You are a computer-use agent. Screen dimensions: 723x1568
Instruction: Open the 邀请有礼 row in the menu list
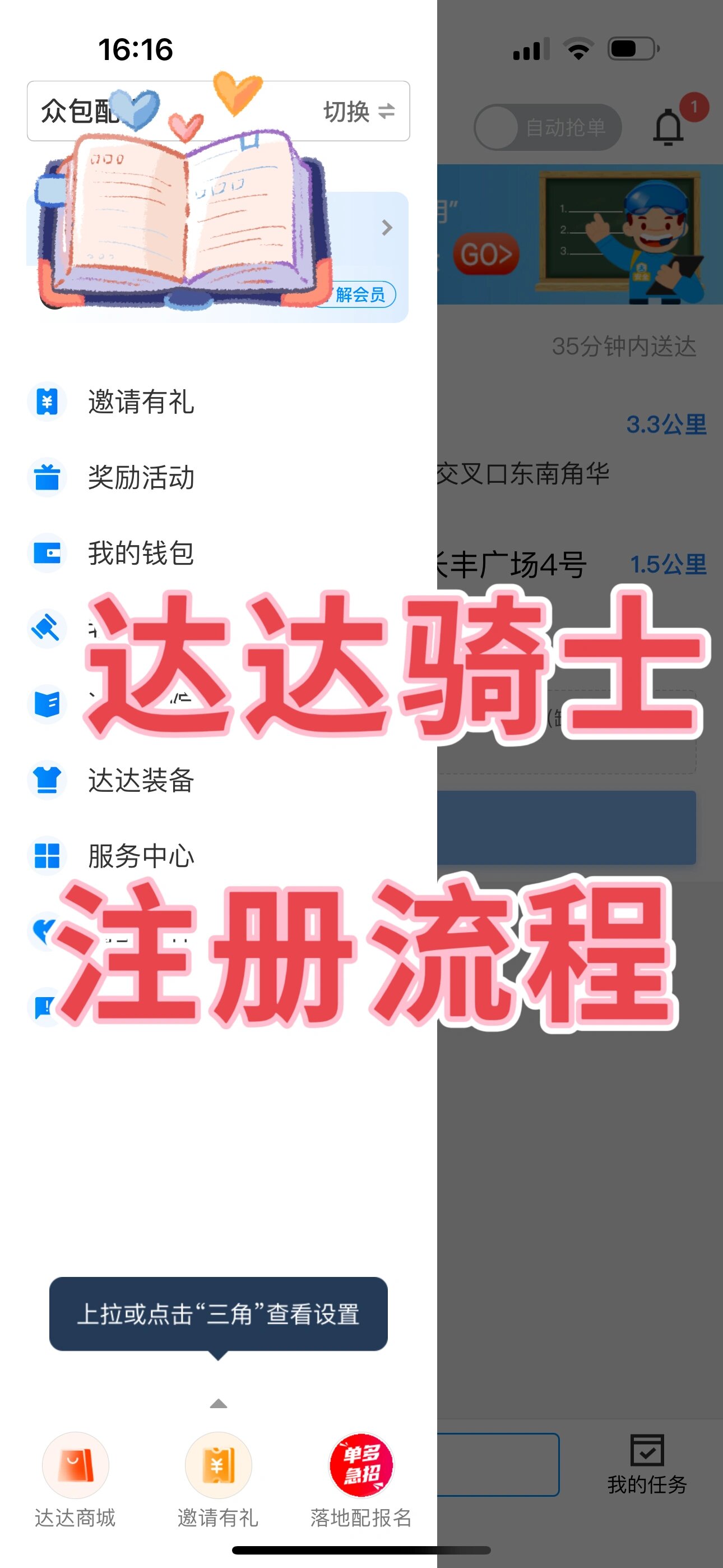[x=141, y=402]
